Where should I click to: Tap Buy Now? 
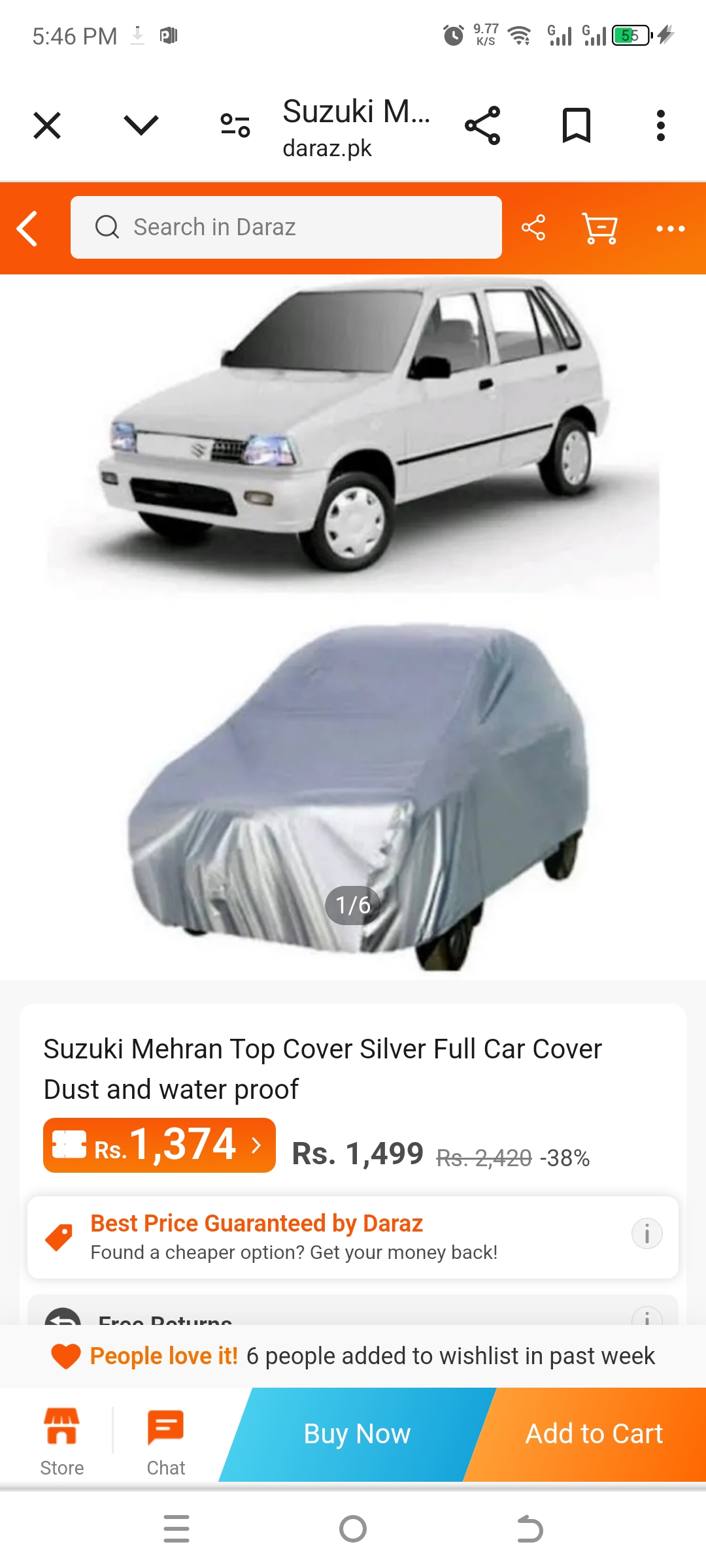pyautogui.click(x=357, y=1434)
